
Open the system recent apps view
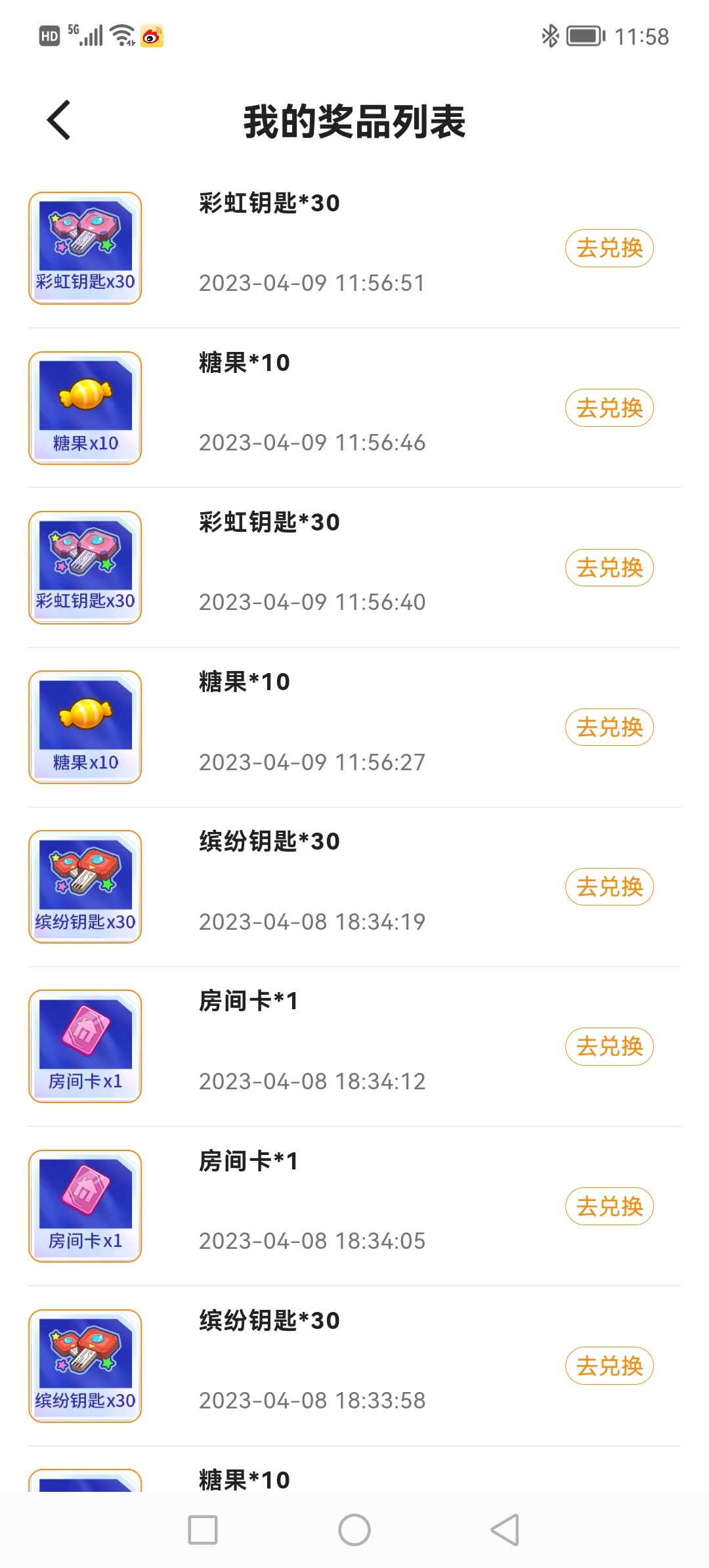pyautogui.click(x=203, y=1530)
